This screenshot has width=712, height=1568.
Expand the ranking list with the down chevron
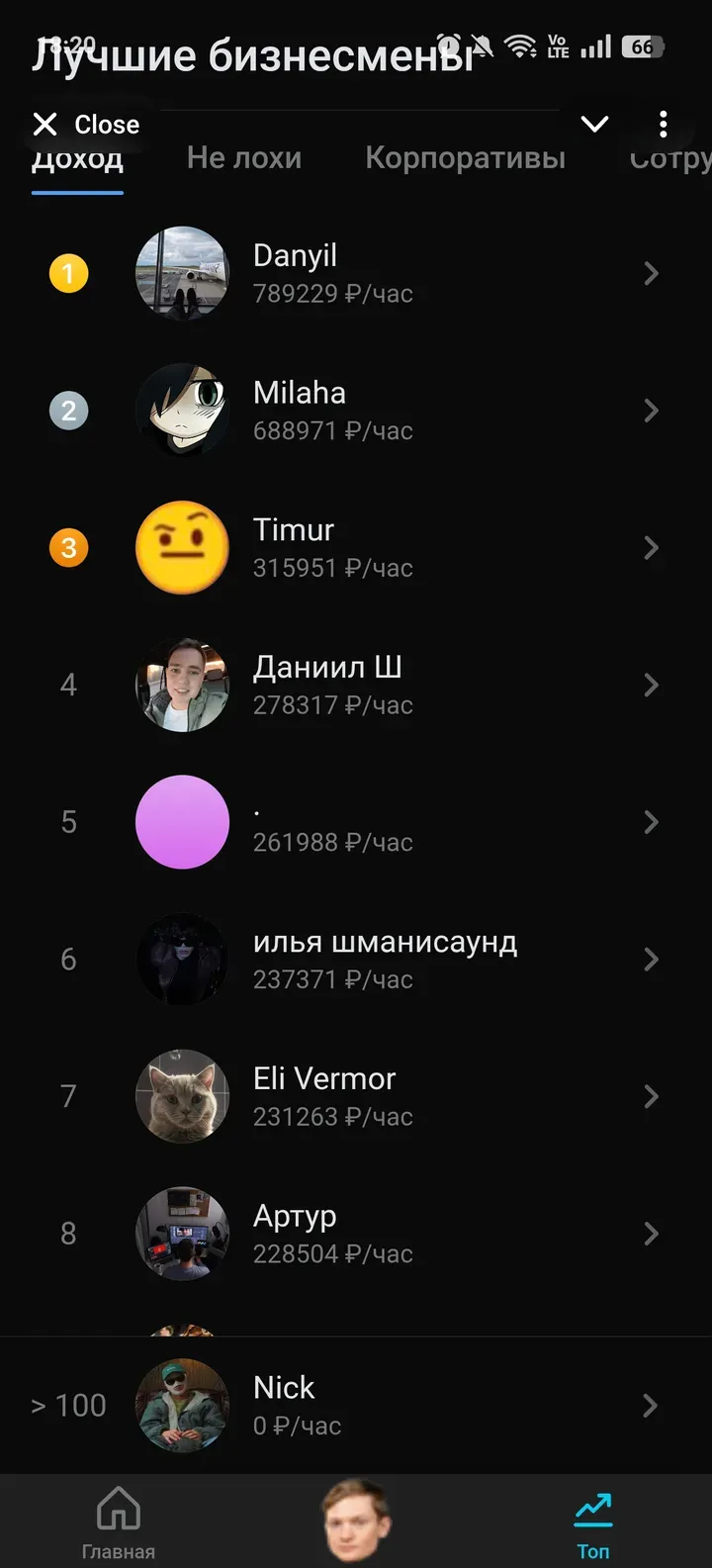pos(594,124)
